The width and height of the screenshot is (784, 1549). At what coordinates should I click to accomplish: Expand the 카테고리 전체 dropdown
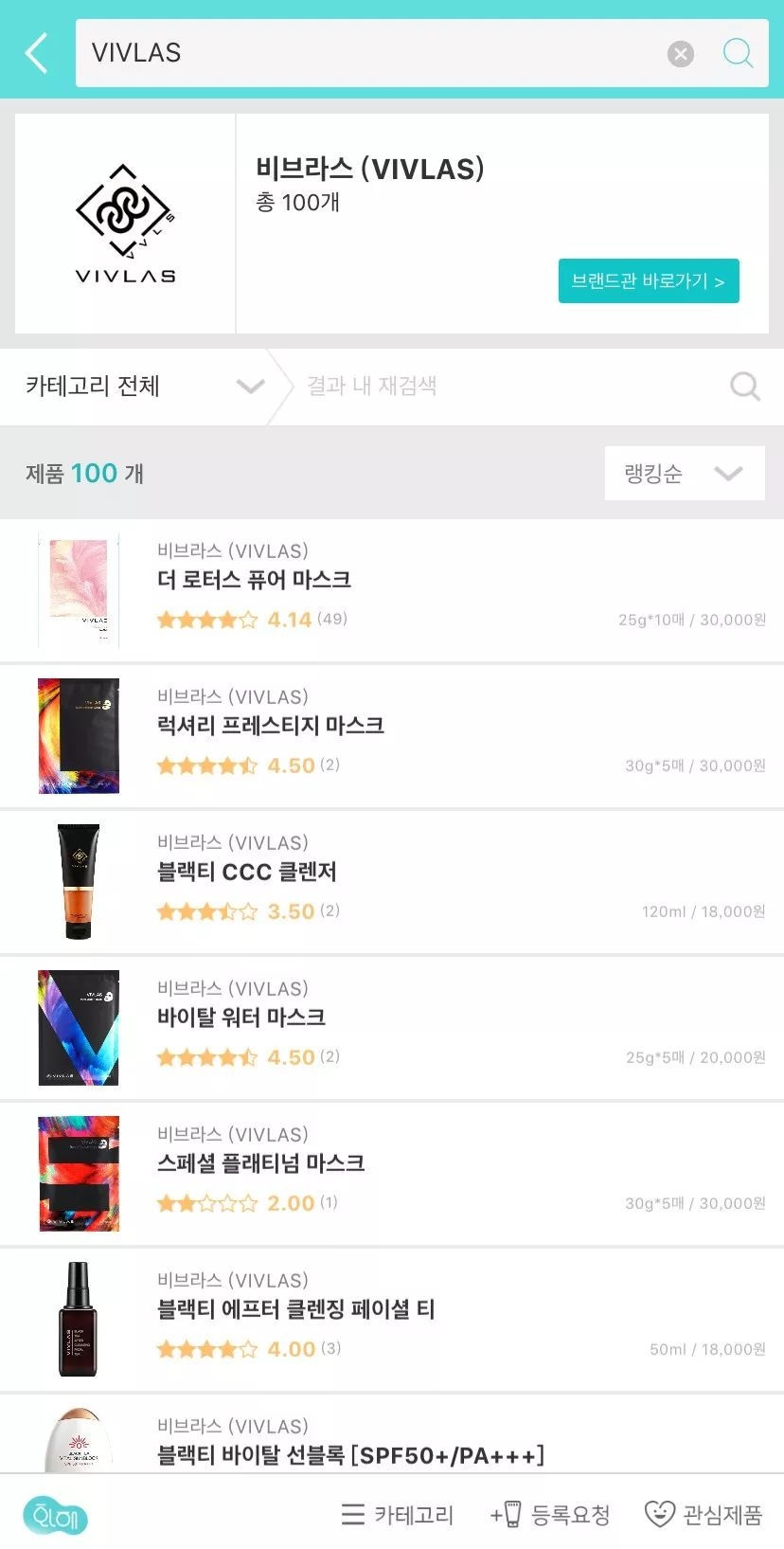142,387
